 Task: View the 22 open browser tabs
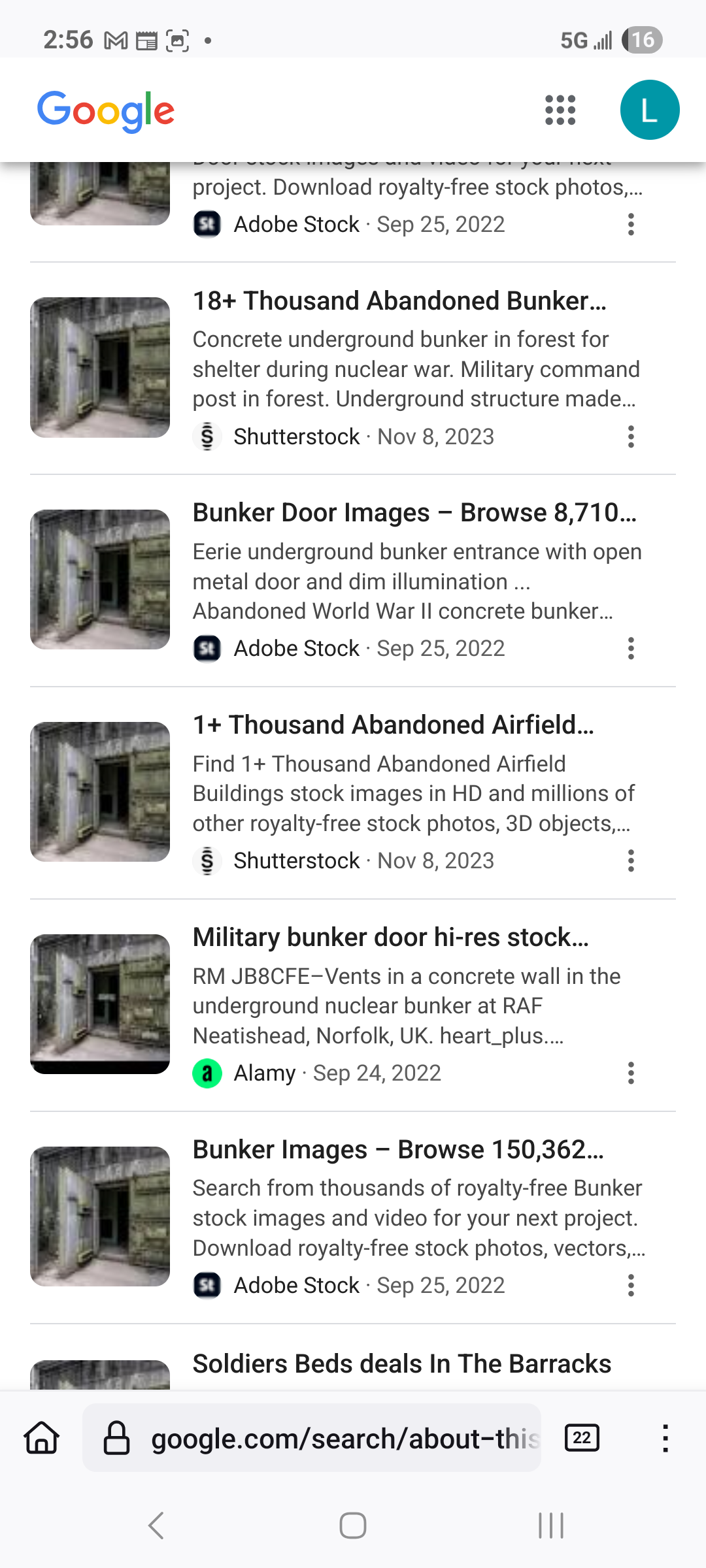582,1439
